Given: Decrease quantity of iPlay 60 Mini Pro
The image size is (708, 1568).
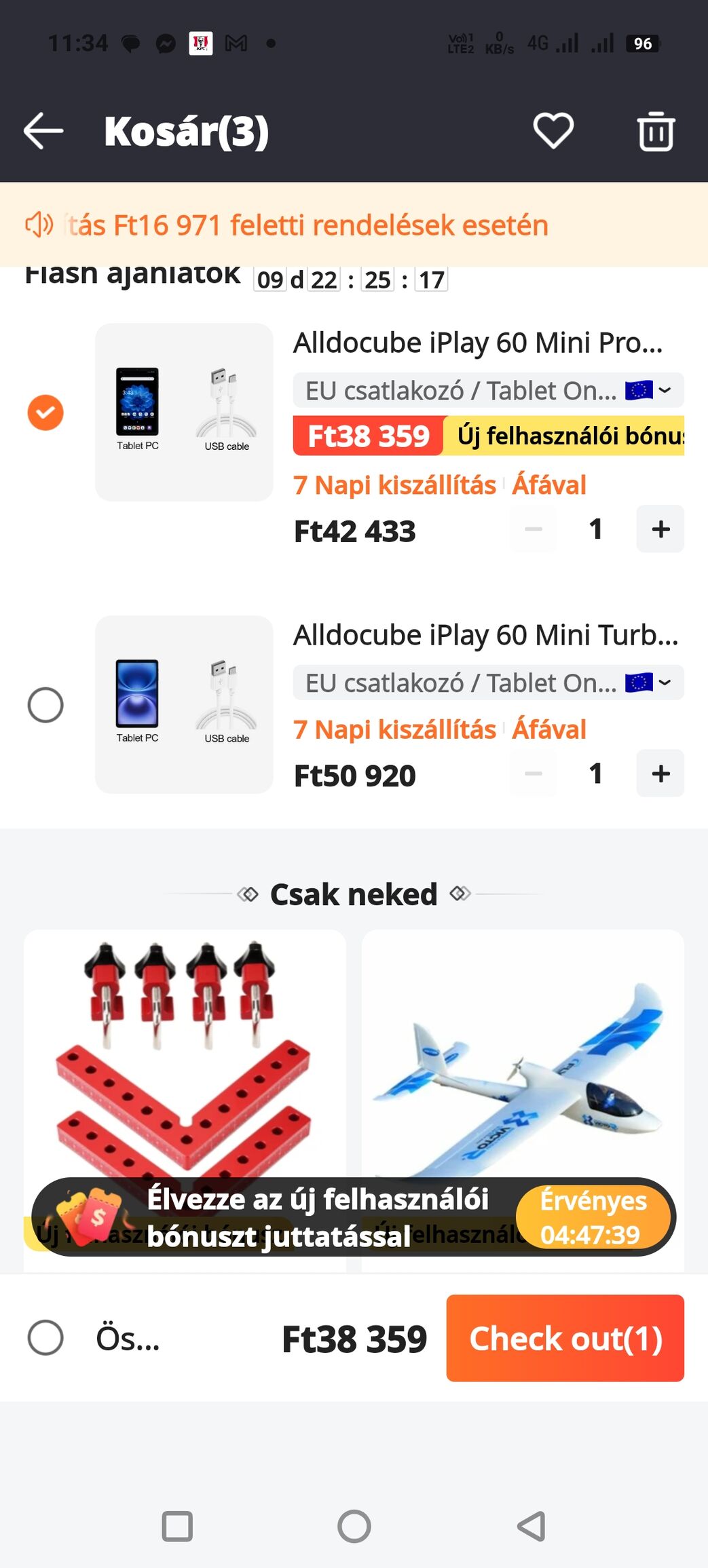Looking at the screenshot, I should click(534, 529).
